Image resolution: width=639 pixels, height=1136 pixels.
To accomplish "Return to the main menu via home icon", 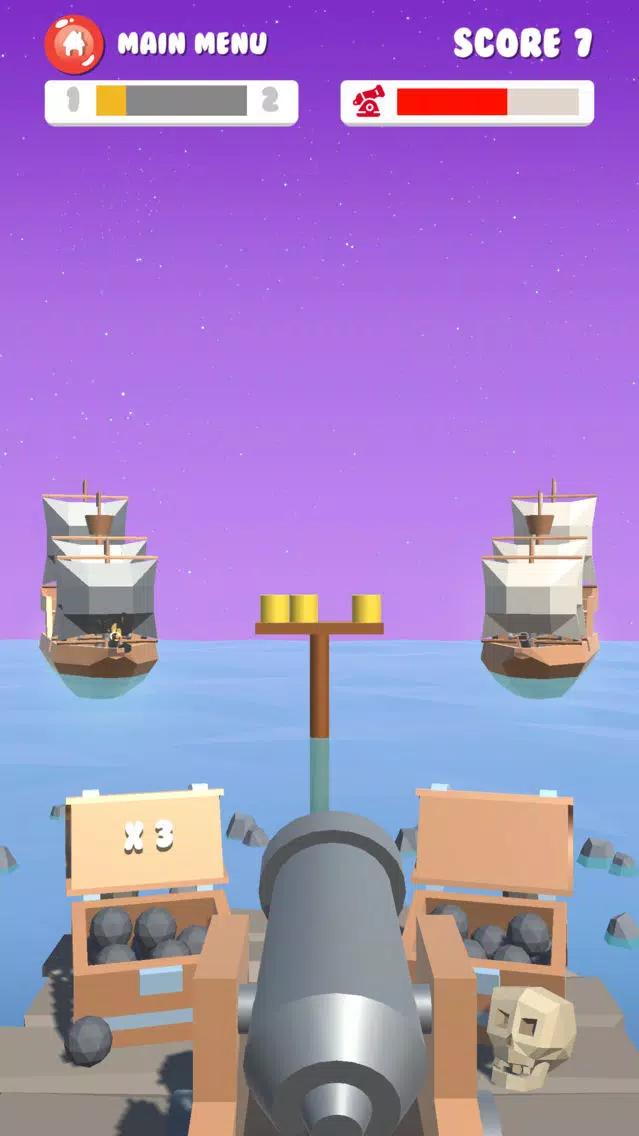I will coord(74,44).
